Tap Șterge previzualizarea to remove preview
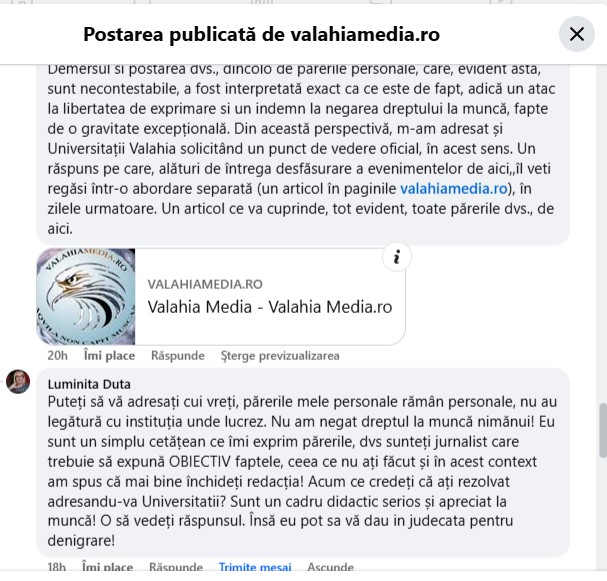The image size is (607, 581). tap(280, 355)
